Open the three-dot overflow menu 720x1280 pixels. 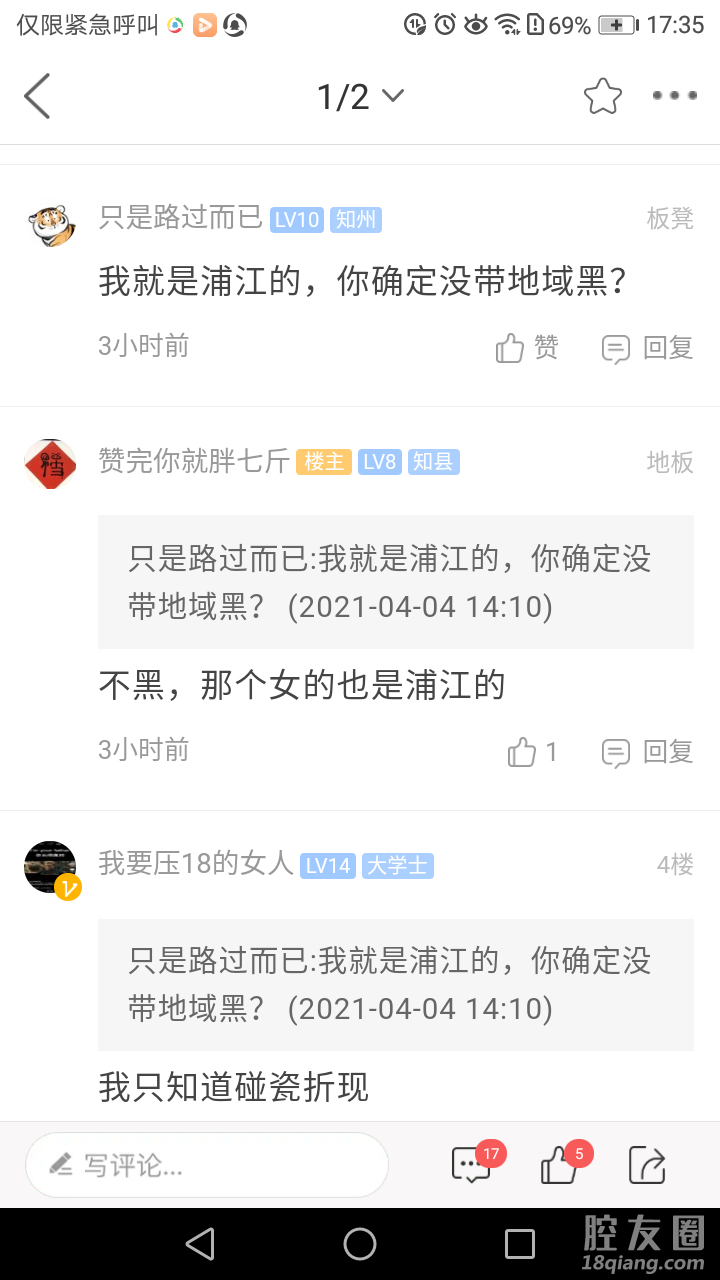(674, 96)
